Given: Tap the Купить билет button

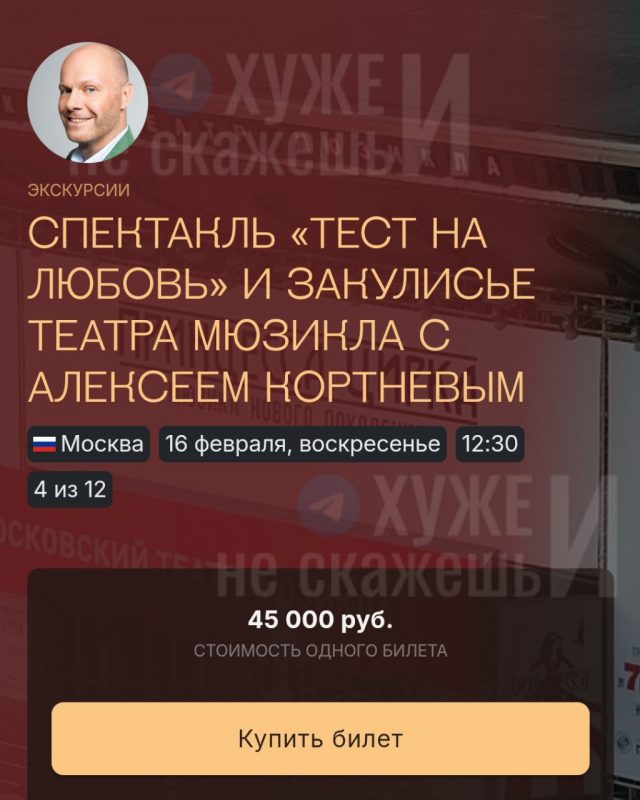Looking at the screenshot, I should click(320, 739).
